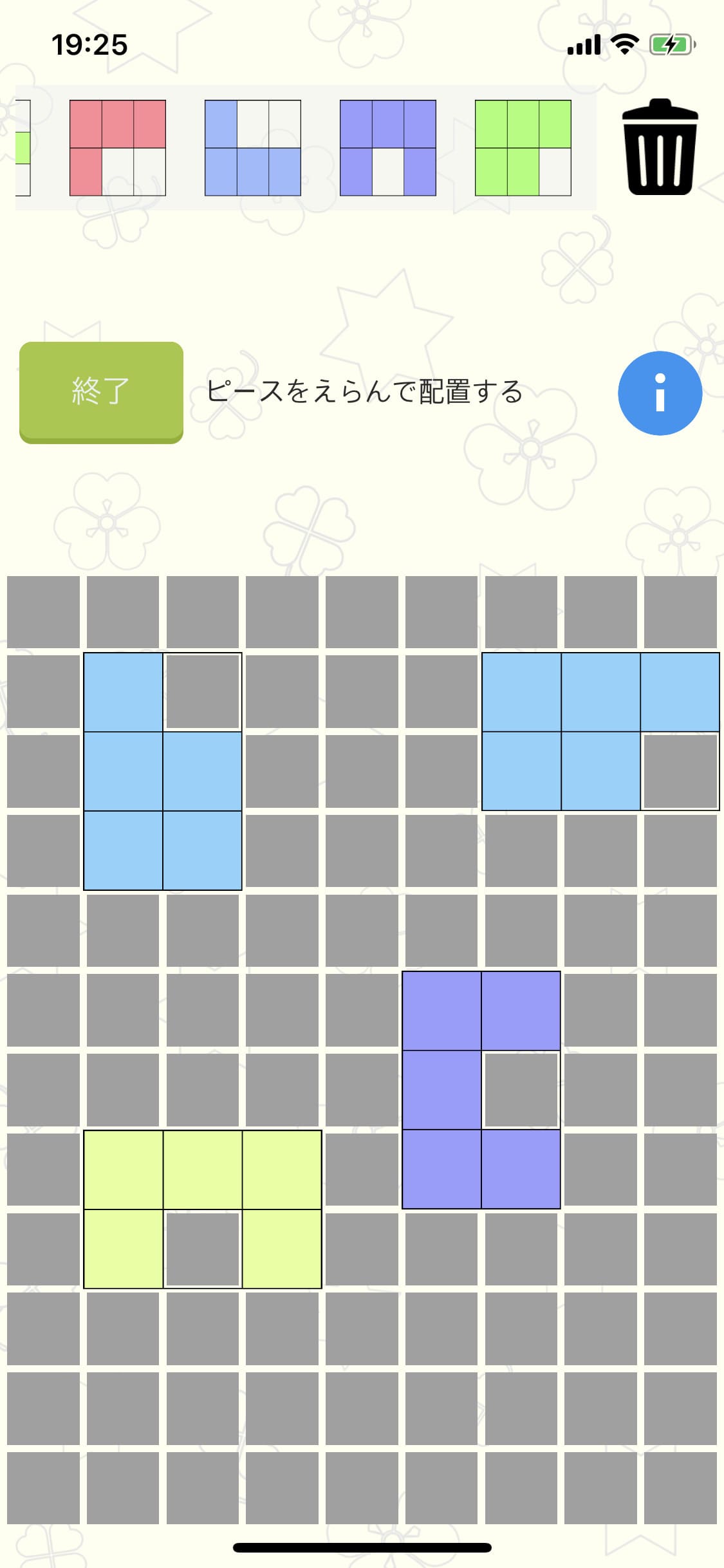Tap the trash can icon

pyautogui.click(x=659, y=147)
